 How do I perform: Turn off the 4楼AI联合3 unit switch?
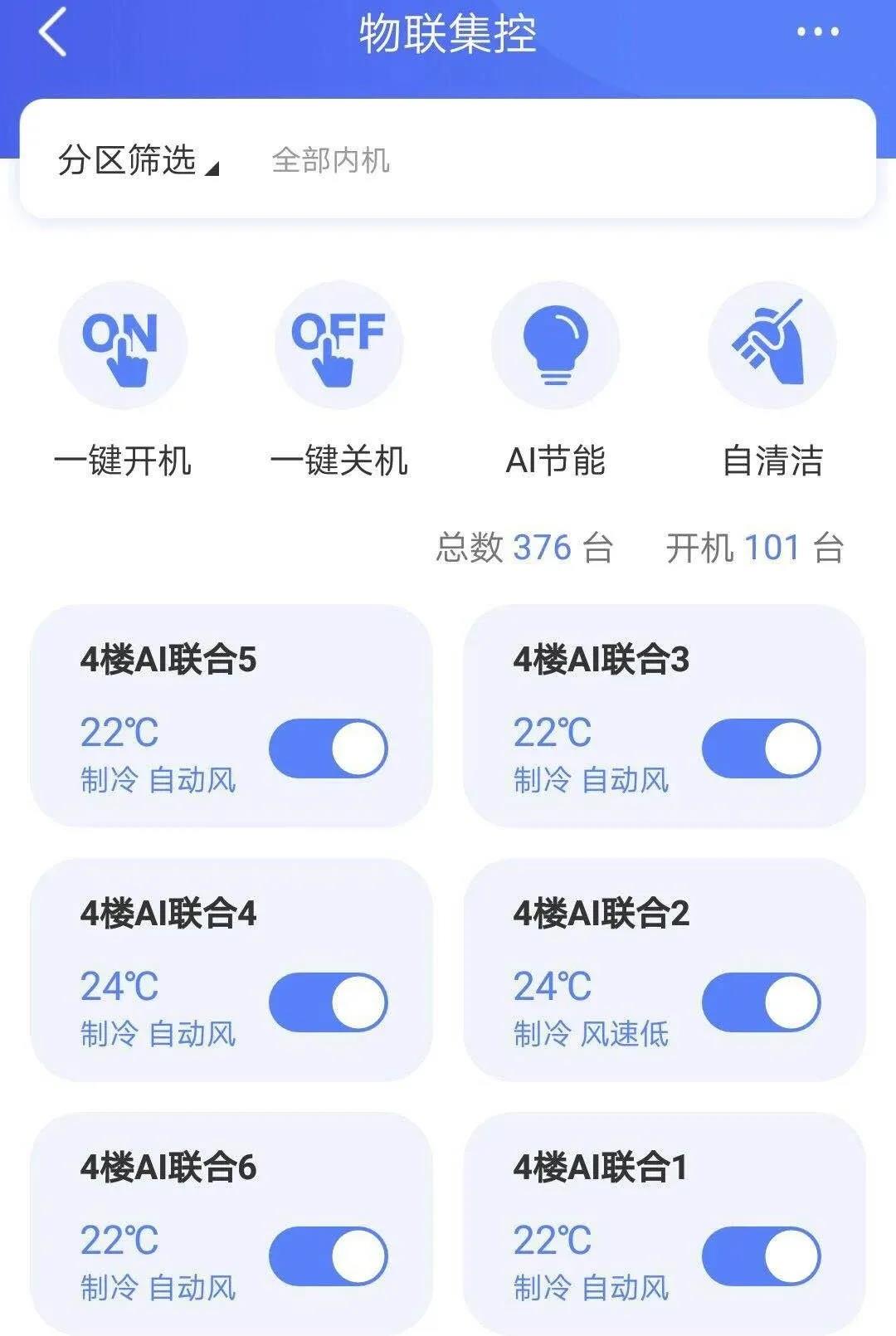[x=761, y=748]
